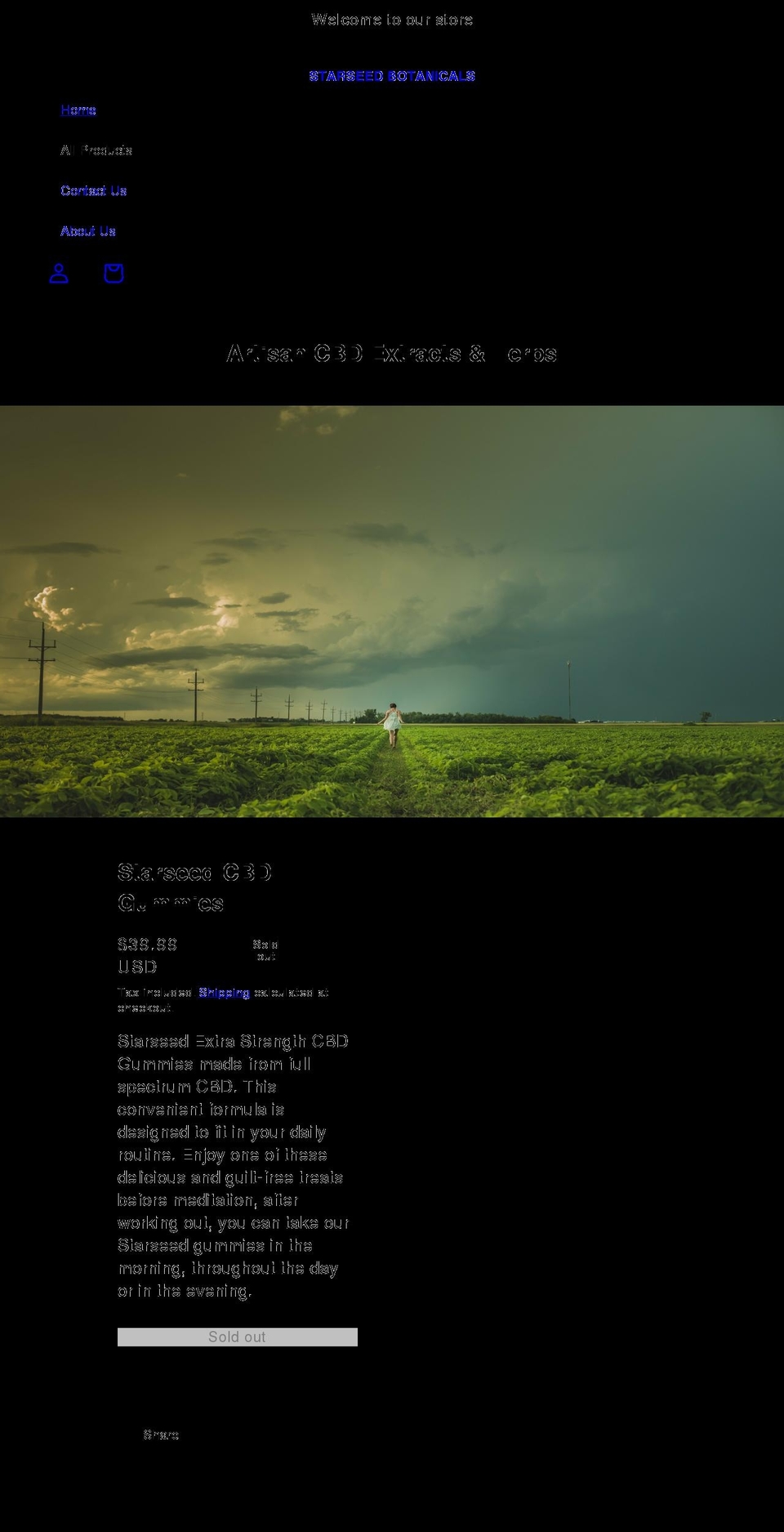
Task: Click the Sold out button
Action: coord(238,1337)
